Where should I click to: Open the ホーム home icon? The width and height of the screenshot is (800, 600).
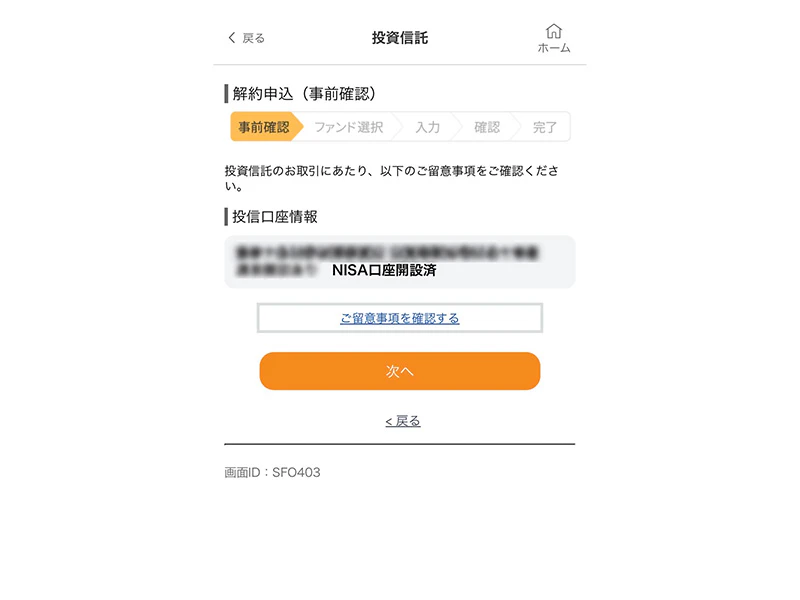(553, 38)
